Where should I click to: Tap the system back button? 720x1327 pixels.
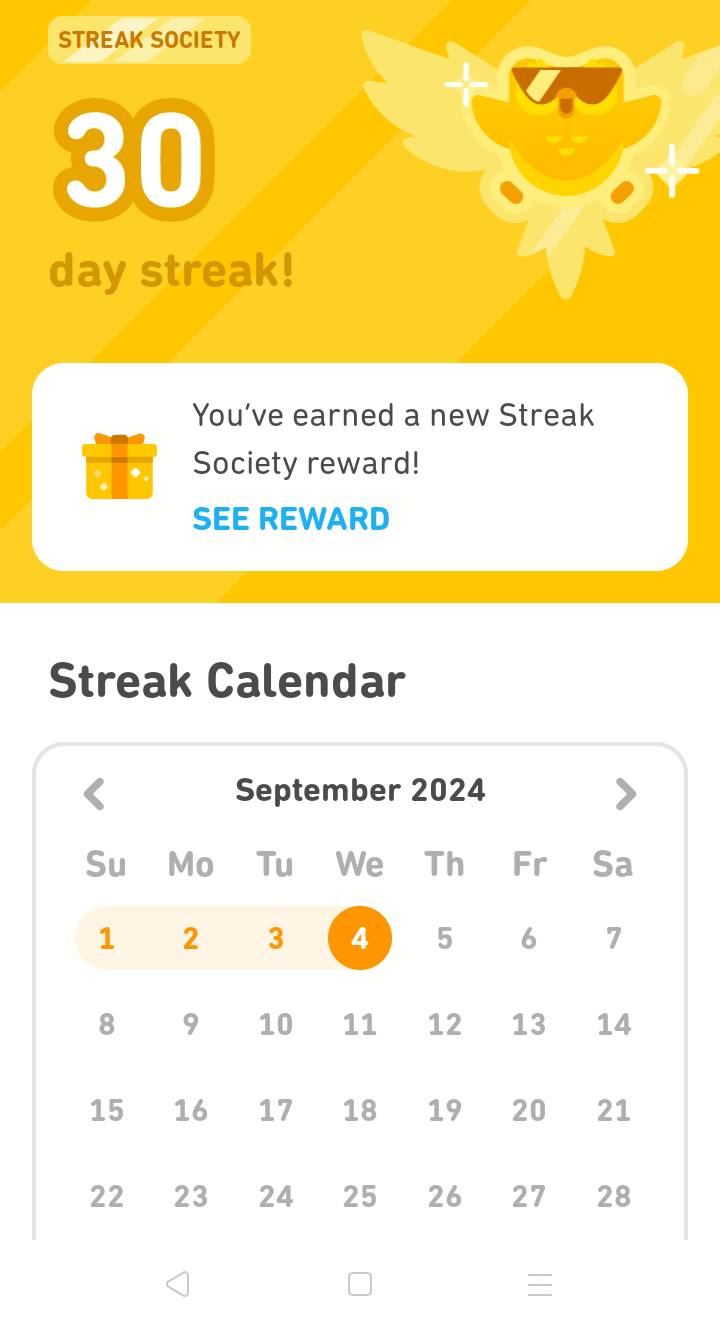pyautogui.click(x=178, y=1284)
